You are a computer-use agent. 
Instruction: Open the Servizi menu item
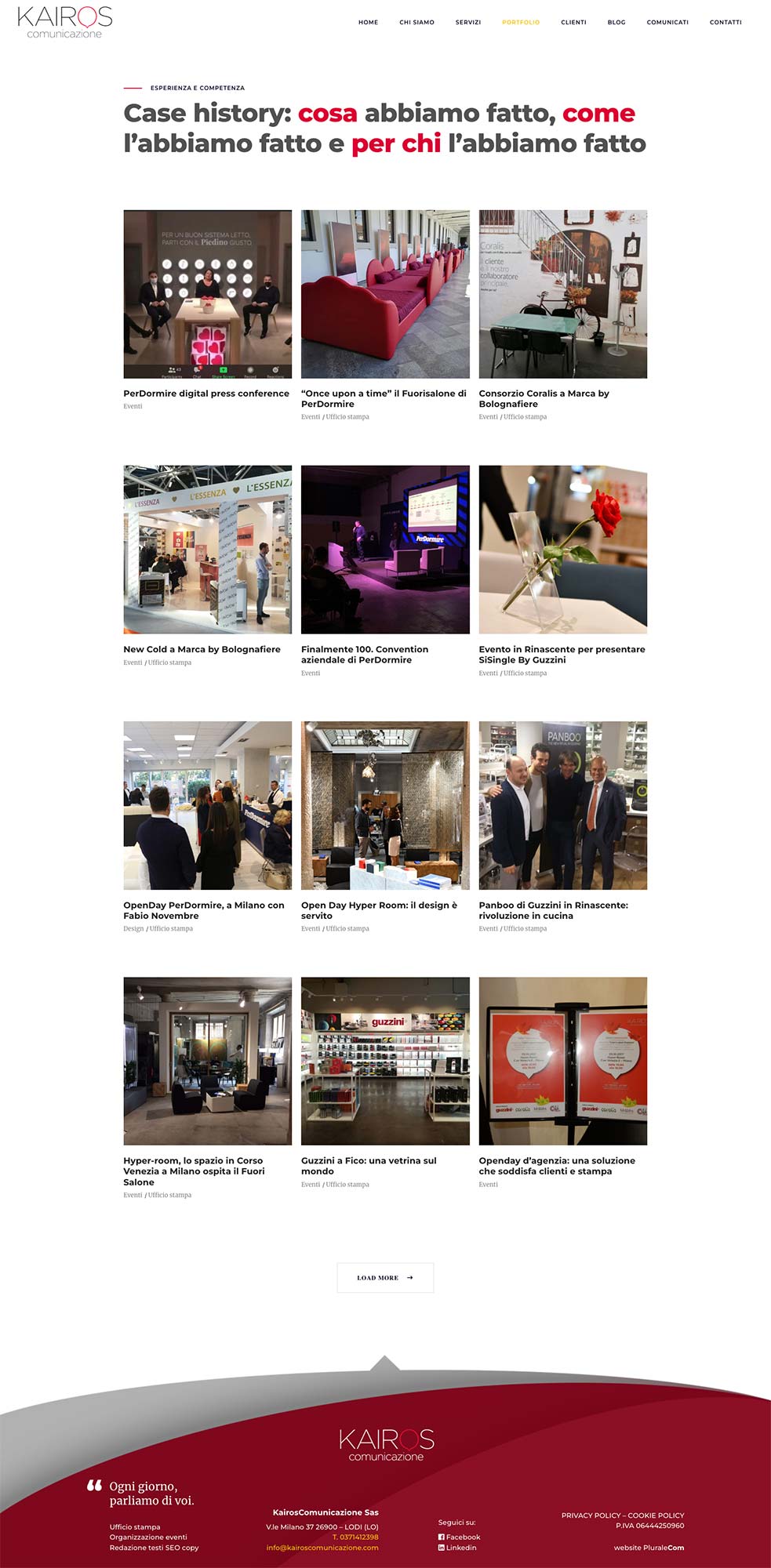coord(468,22)
